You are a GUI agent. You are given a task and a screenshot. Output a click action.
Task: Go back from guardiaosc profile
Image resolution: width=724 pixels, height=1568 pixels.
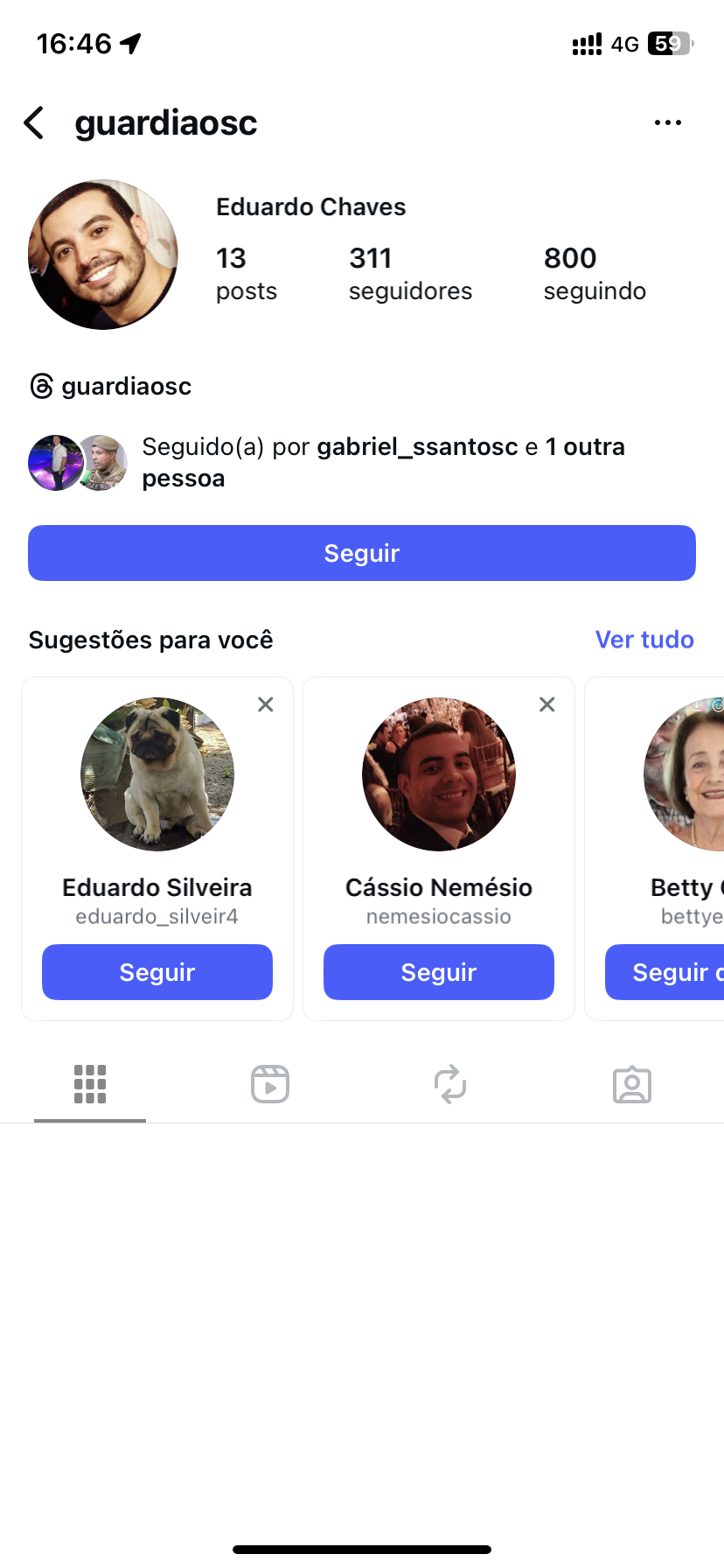click(x=34, y=123)
